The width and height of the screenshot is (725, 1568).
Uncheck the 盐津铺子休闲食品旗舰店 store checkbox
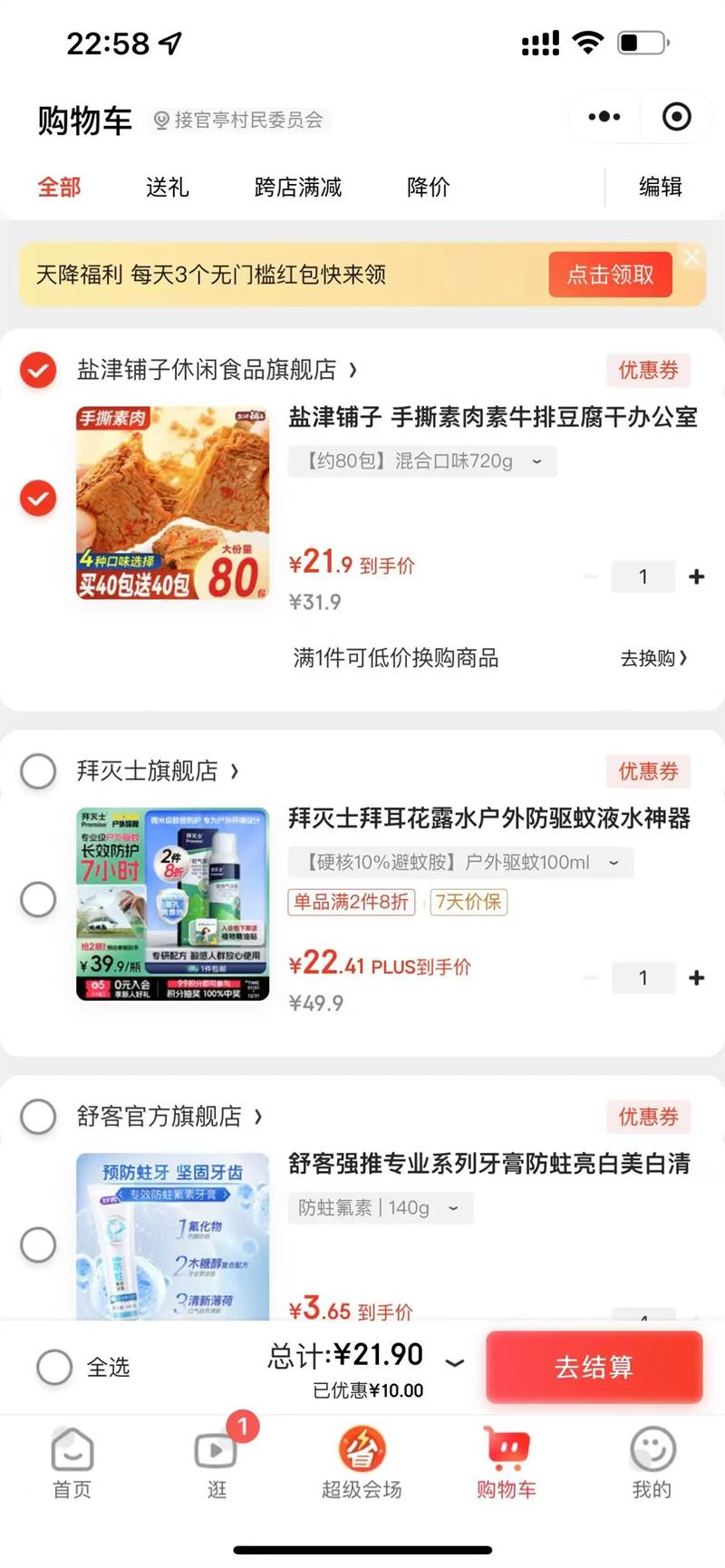[38, 370]
